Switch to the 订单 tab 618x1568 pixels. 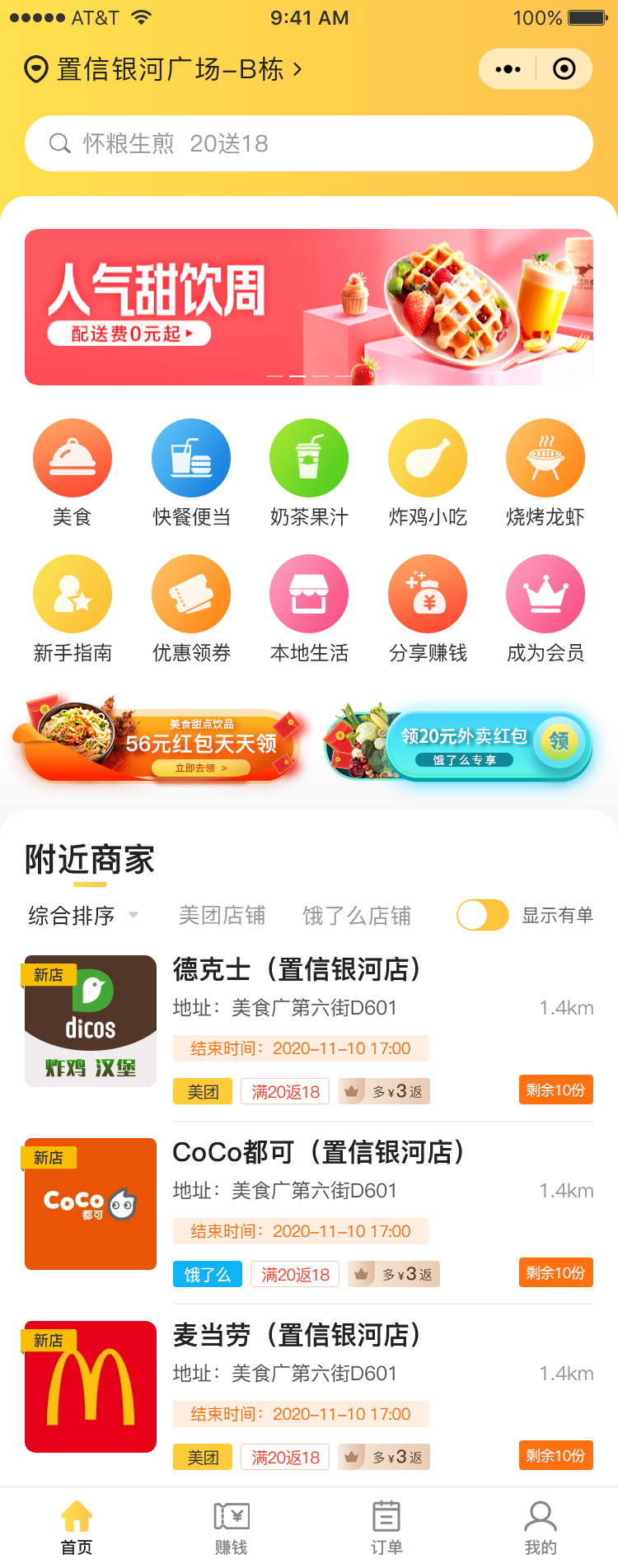[x=386, y=1528]
